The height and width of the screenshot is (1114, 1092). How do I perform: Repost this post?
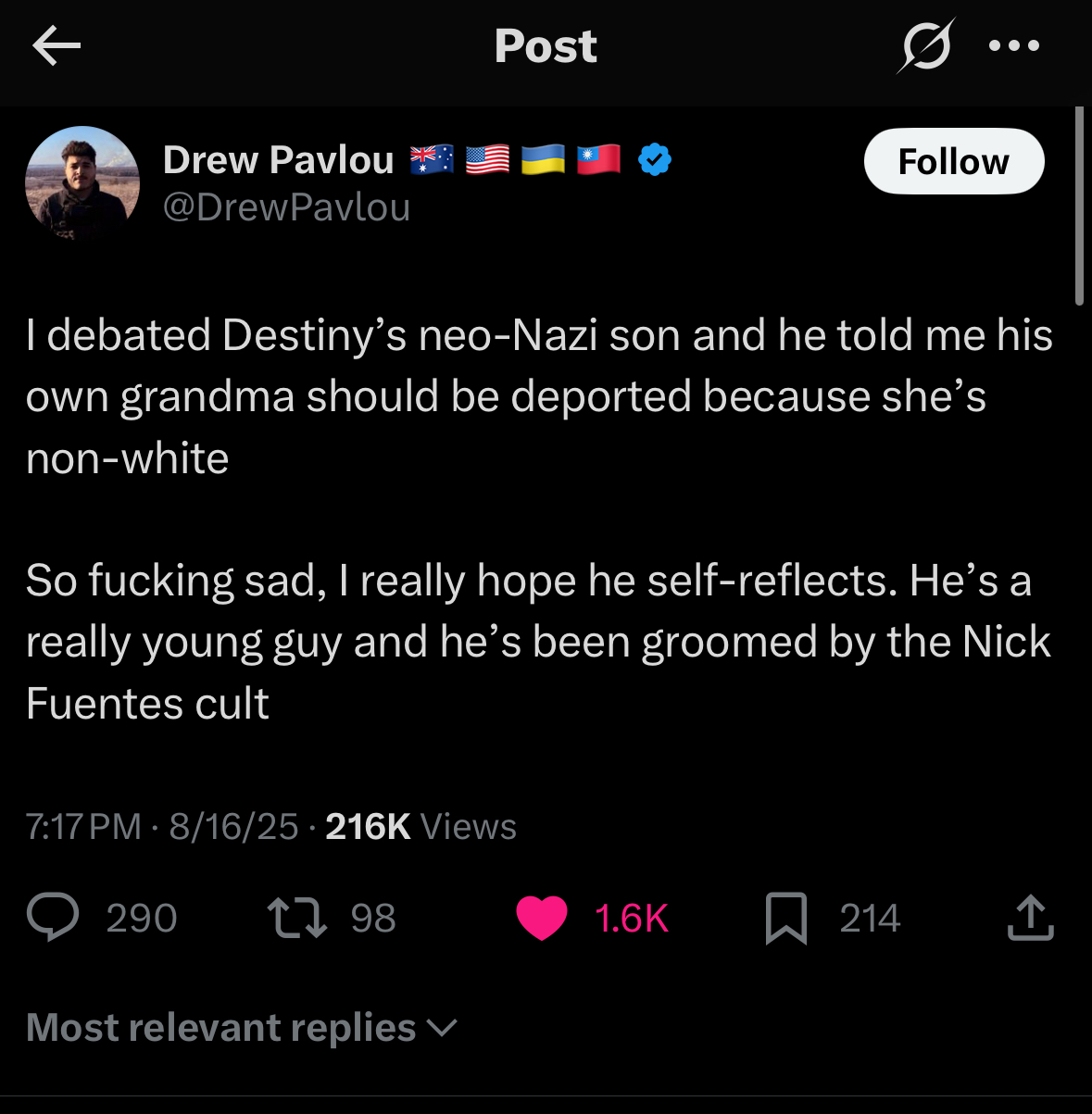pyautogui.click(x=296, y=918)
